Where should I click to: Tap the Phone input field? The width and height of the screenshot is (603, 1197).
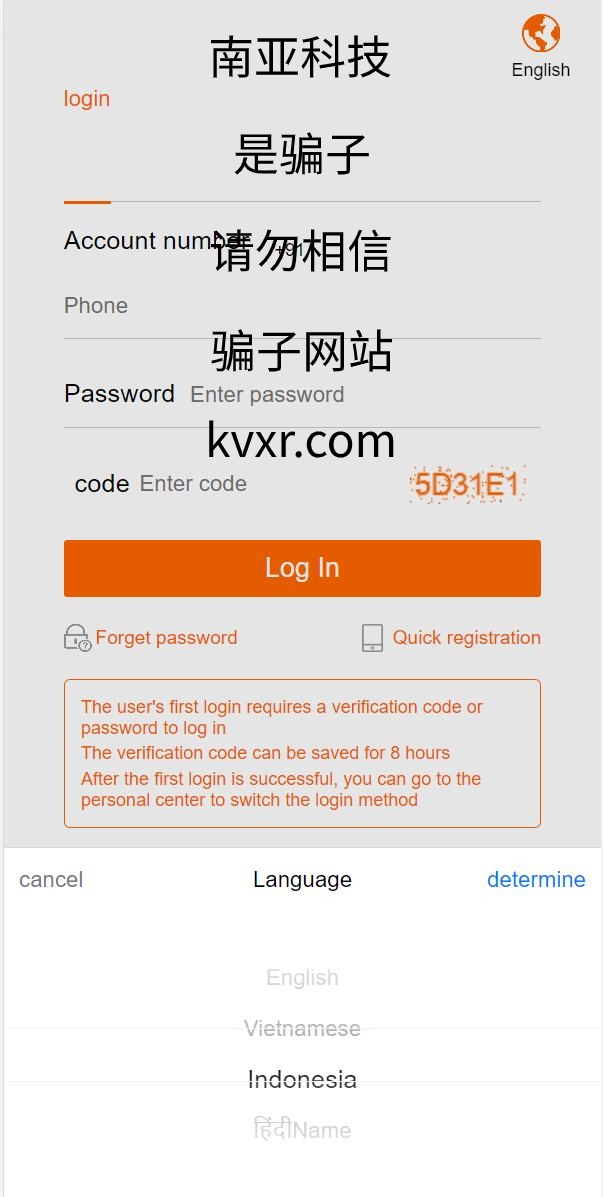302,305
